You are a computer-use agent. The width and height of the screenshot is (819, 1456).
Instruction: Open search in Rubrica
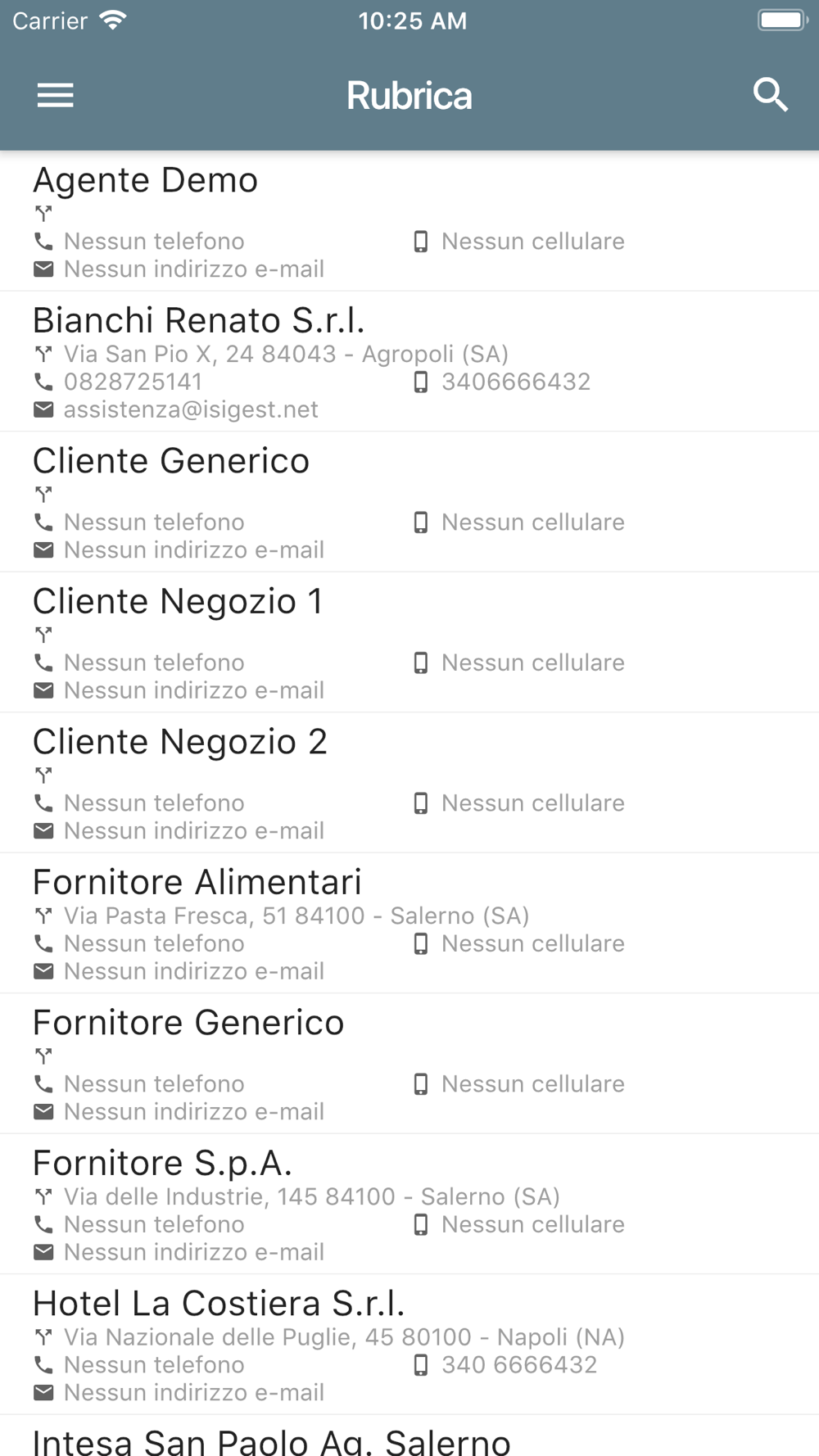pos(770,95)
